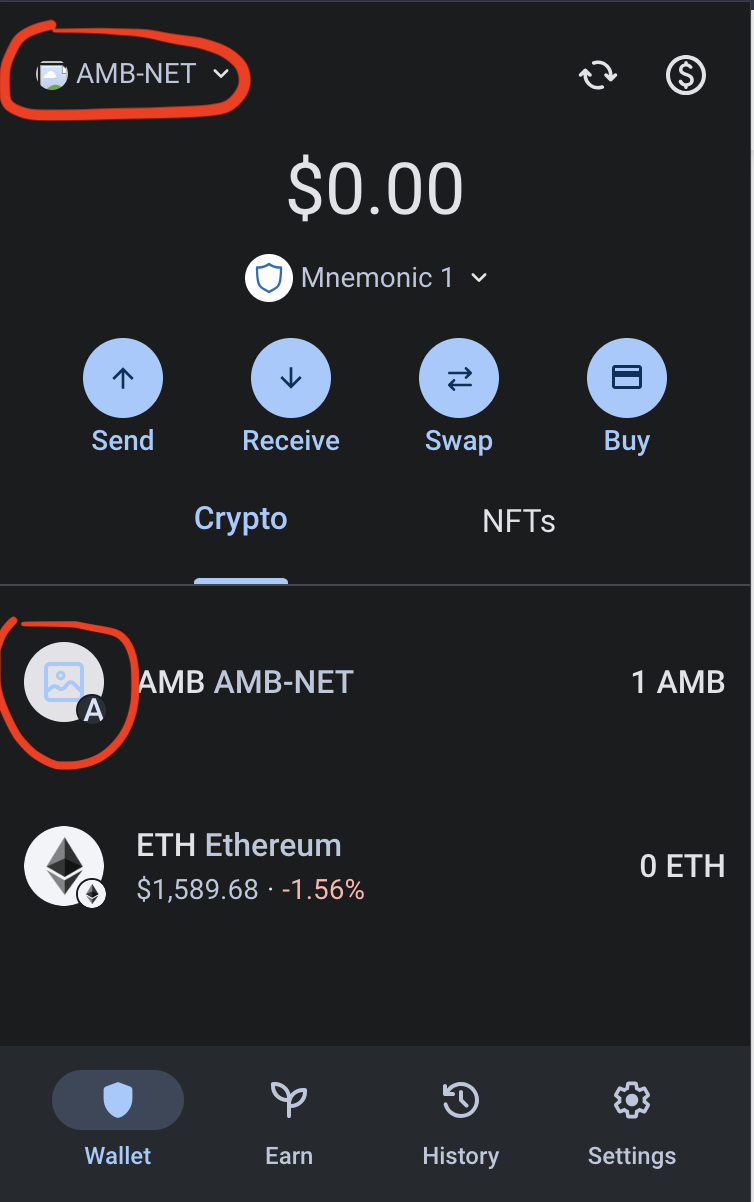Open Swap via the exchange arrows icon

click(458, 377)
